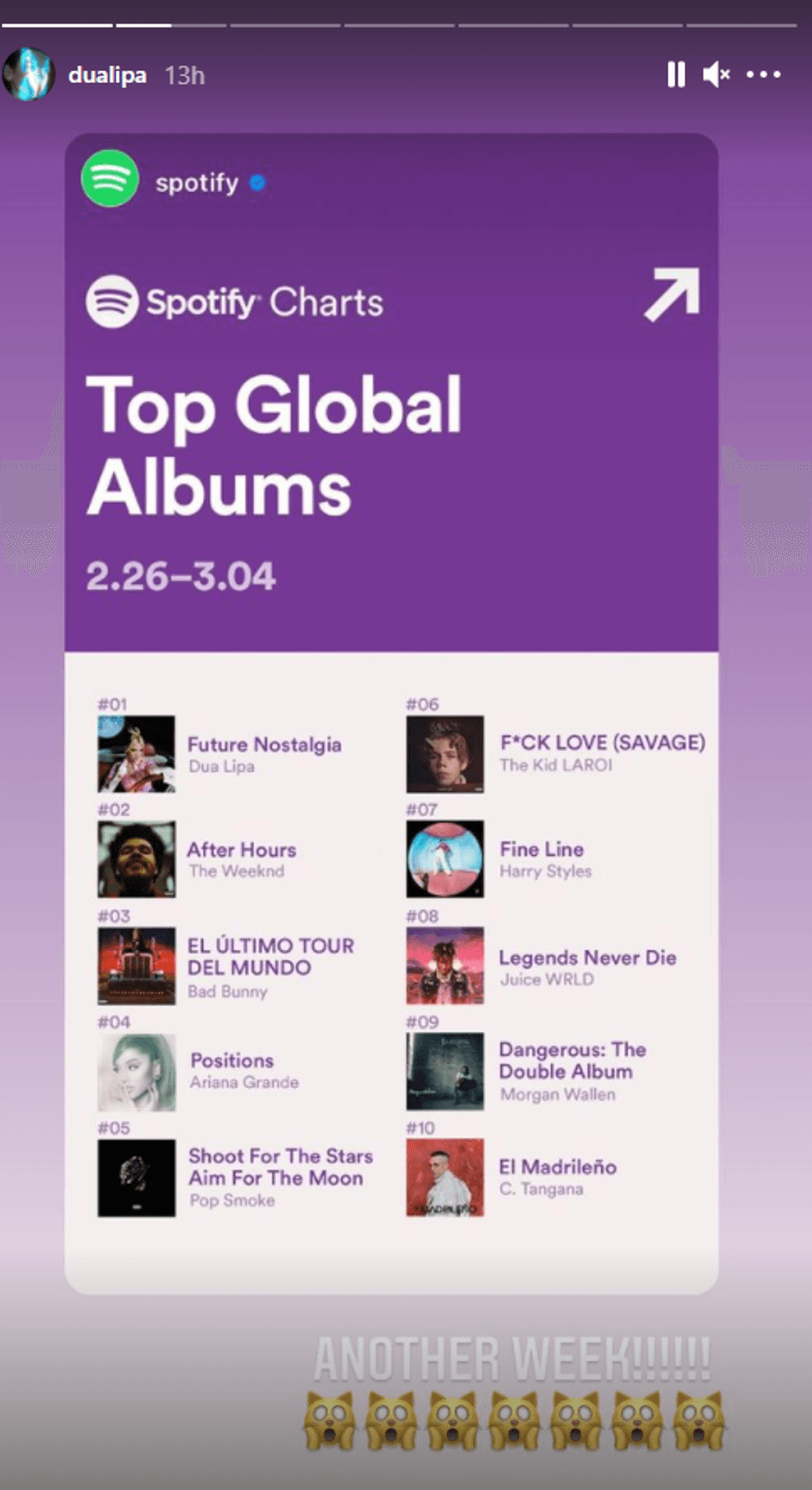Pause the story playback
The width and height of the screenshot is (812, 1490).
[676, 75]
